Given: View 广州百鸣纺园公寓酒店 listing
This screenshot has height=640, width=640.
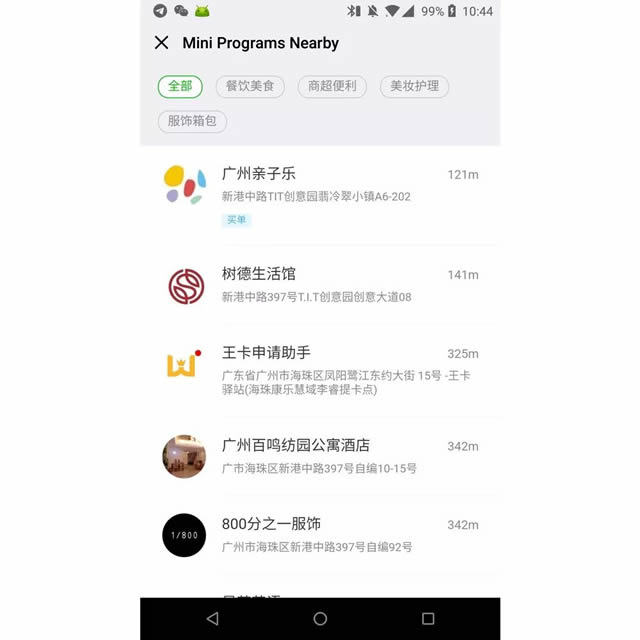Looking at the screenshot, I should [320, 455].
